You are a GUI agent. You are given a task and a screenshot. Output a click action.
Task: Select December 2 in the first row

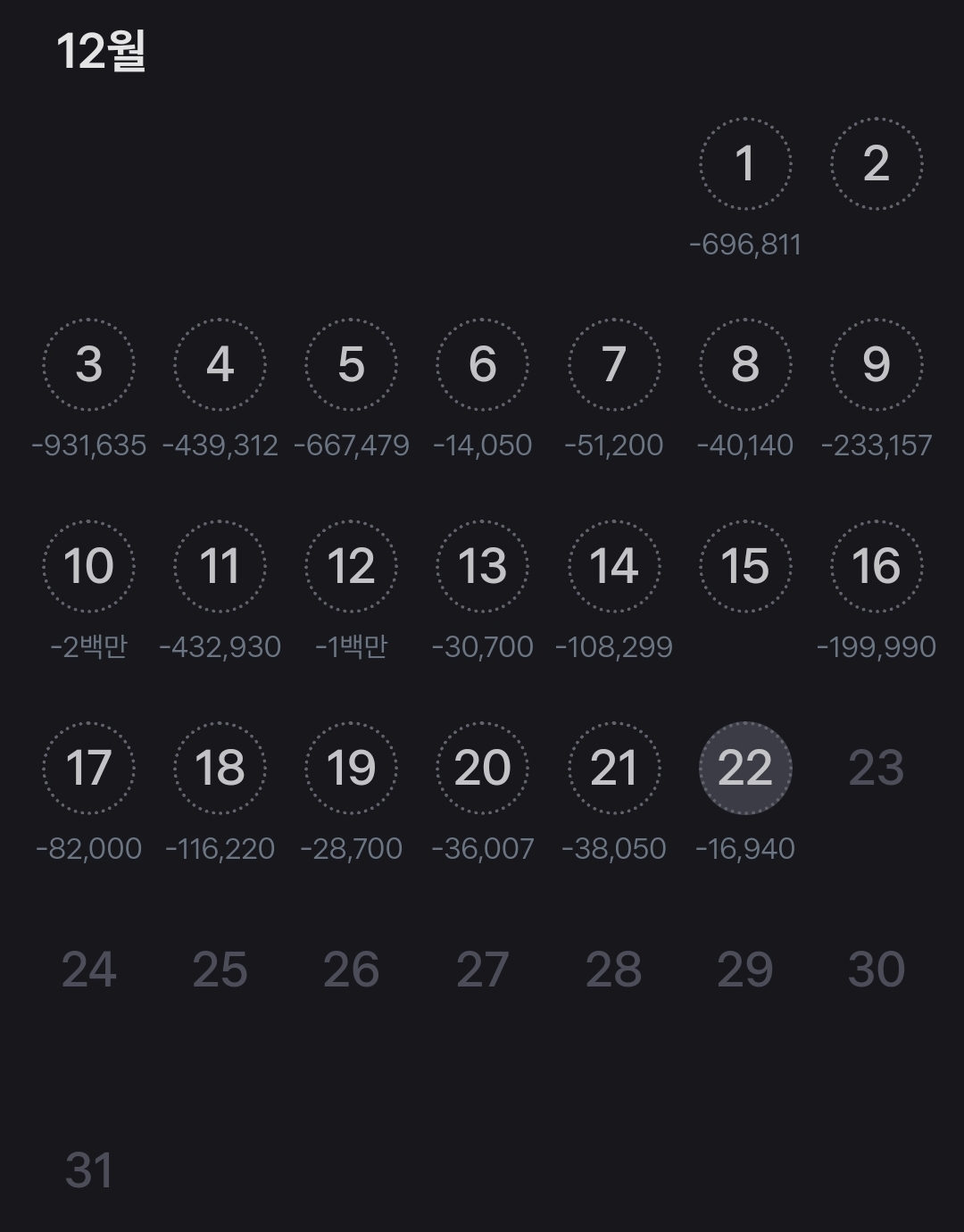877,164
